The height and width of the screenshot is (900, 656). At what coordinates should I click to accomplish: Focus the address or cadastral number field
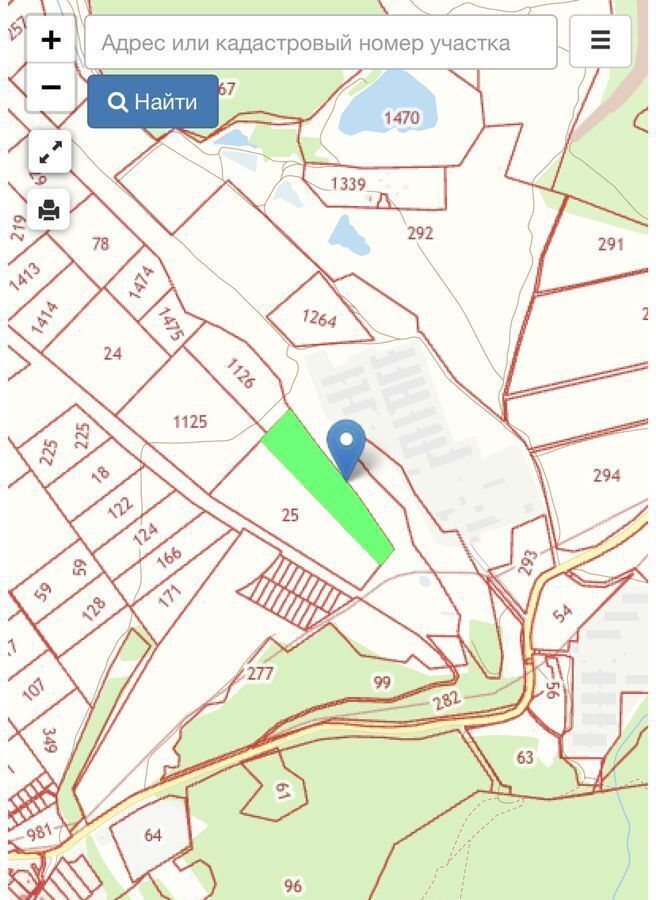coord(320,43)
